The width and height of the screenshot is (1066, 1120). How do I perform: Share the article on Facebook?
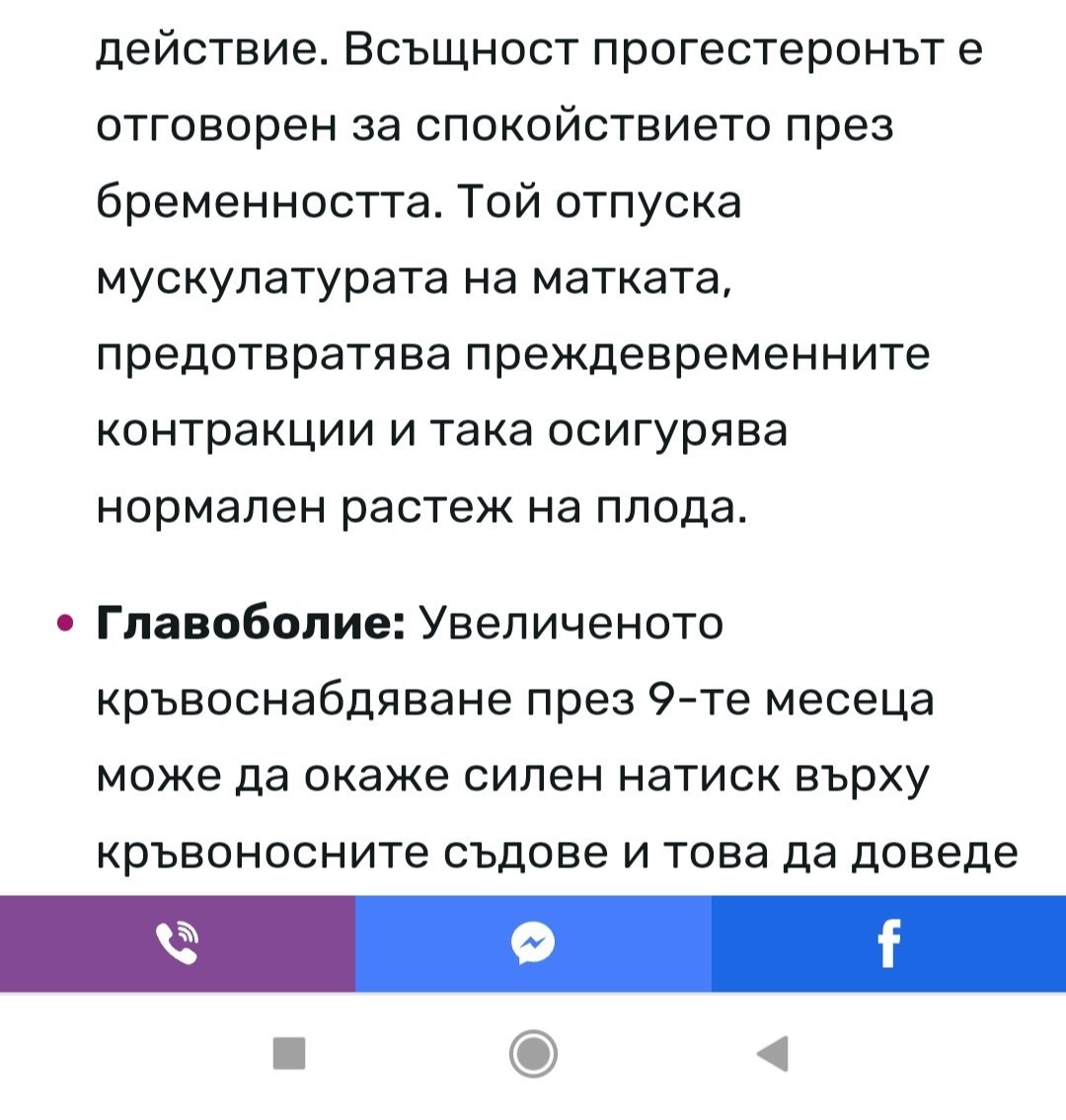pos(888,944)
